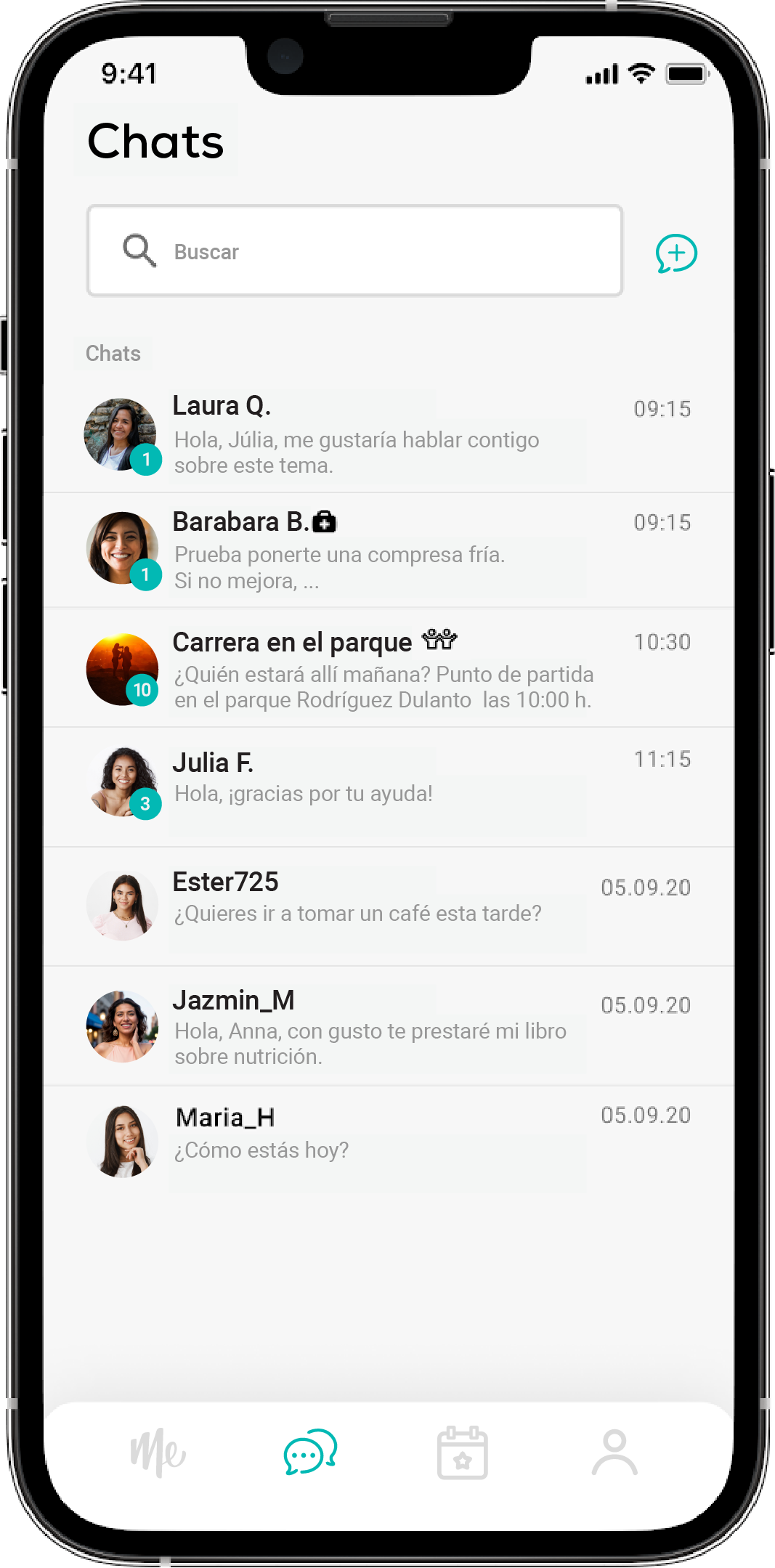Tap the Buscar search field

(354, 251)
